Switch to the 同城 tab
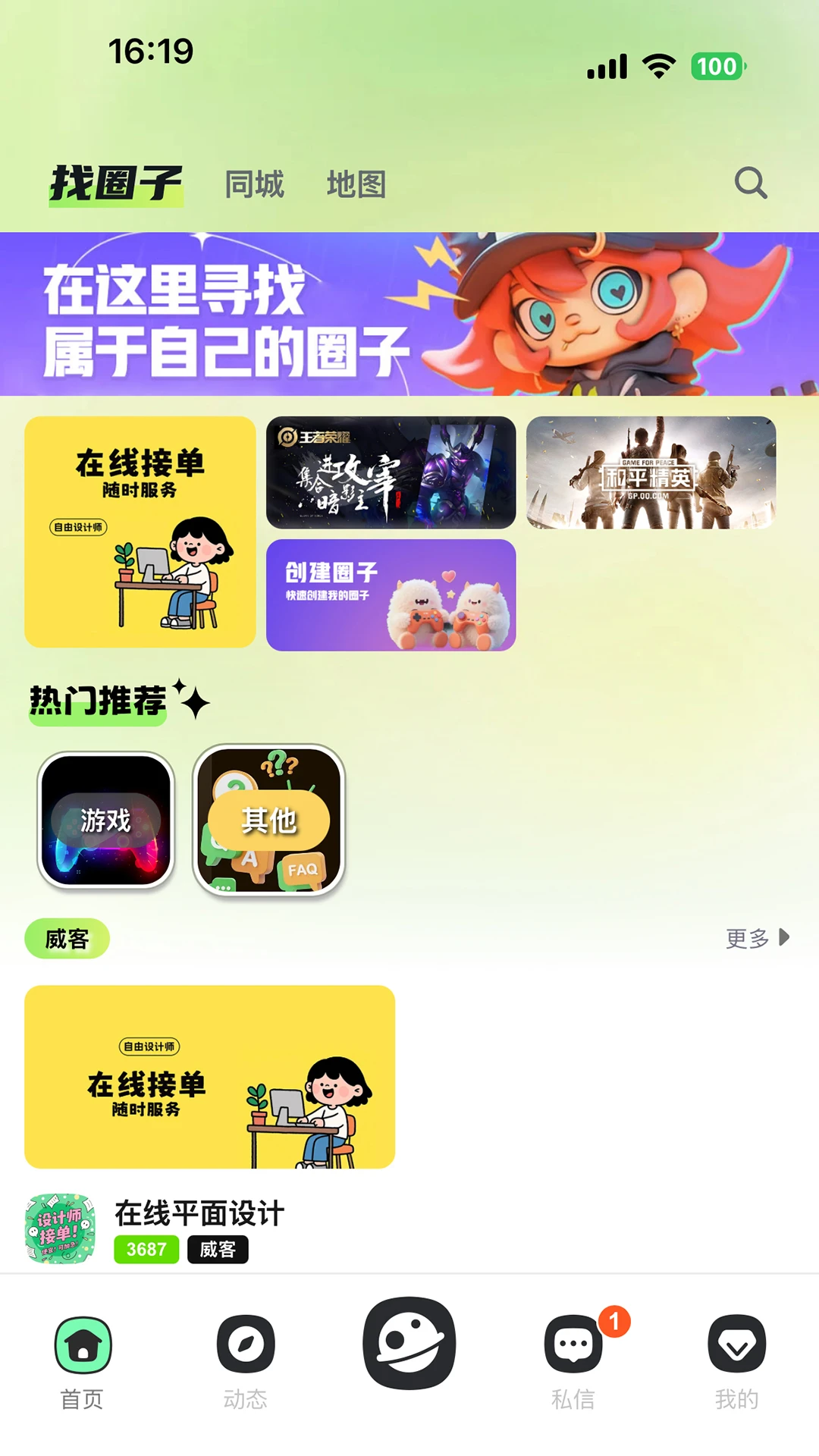Image resolution: width=819 pixels, height=1456 pixels. tap(255, 184)
